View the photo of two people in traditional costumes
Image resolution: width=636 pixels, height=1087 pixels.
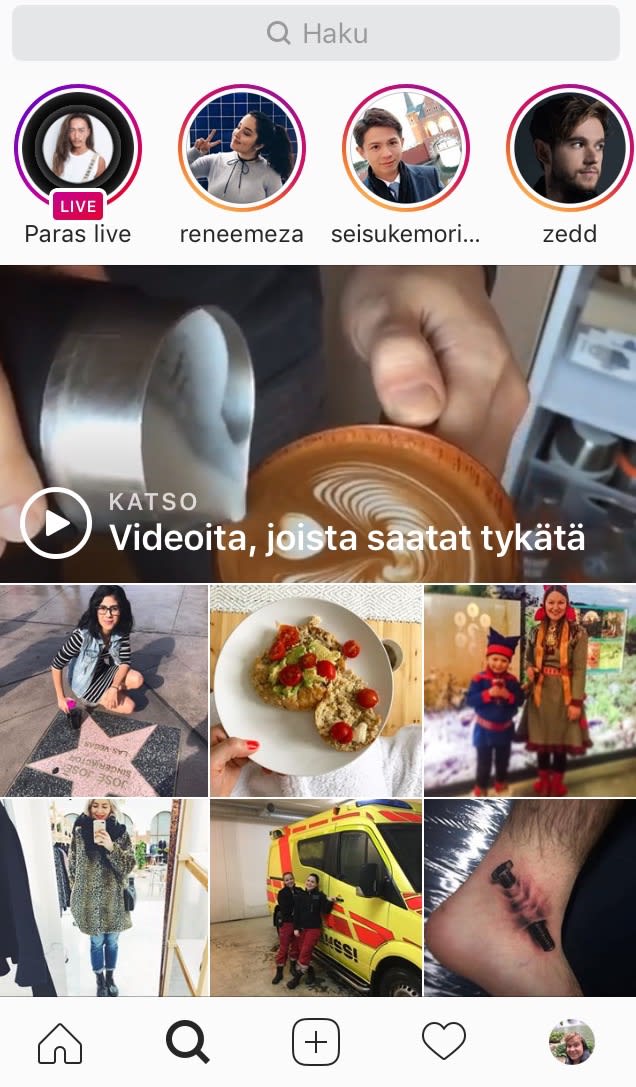(530, 690)
